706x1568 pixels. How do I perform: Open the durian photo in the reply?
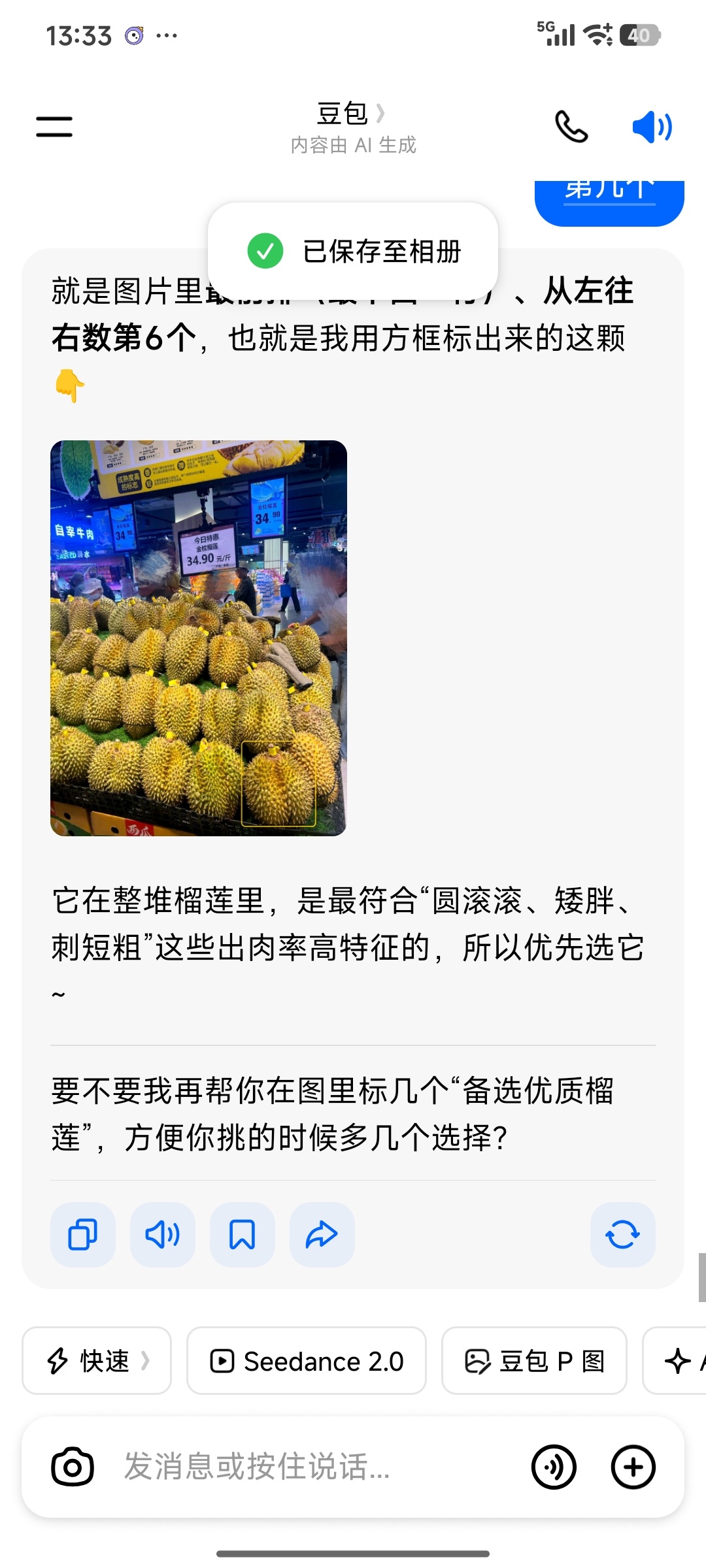pos(198,638)
